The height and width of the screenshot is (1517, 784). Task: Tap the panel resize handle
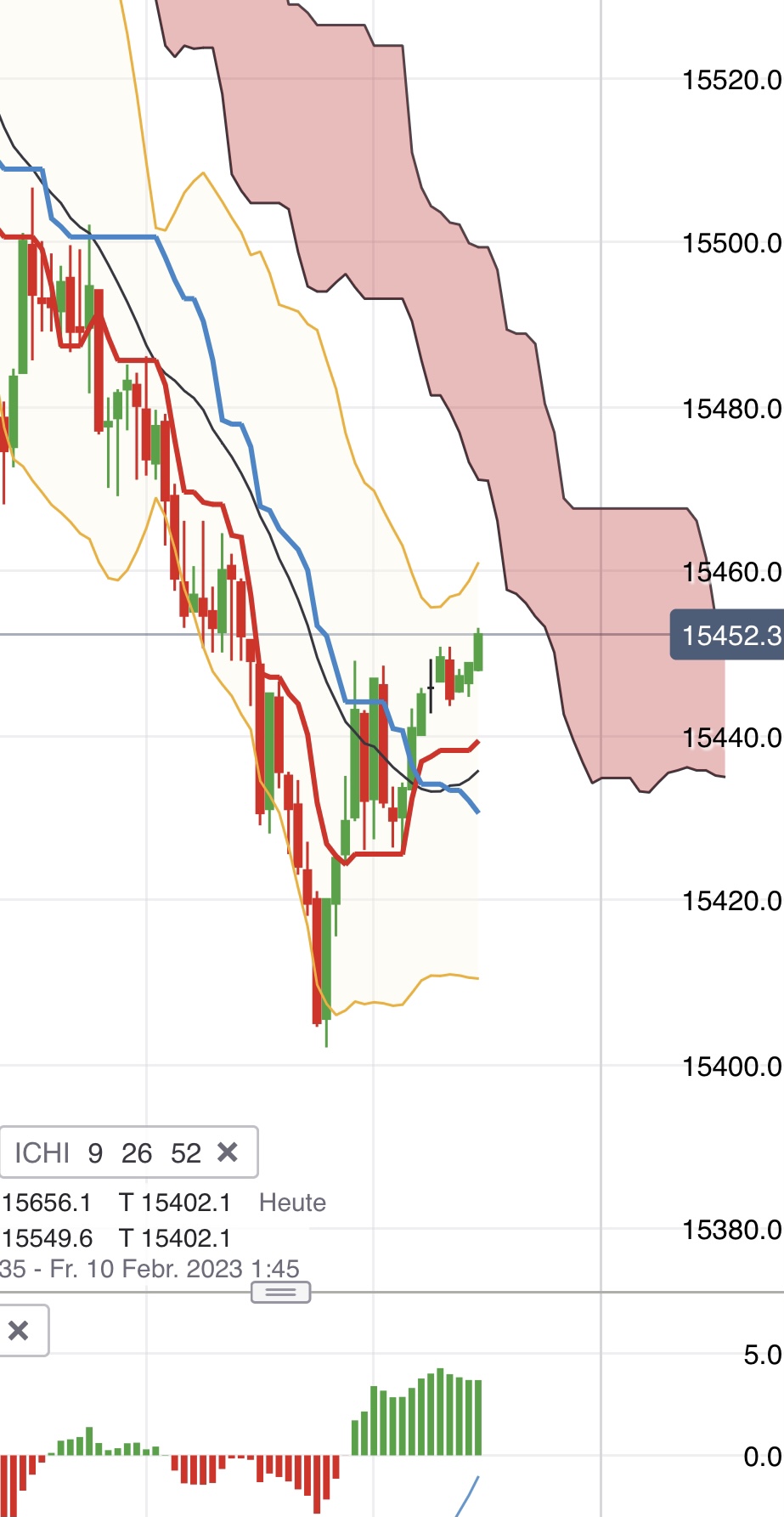[x=280, y=1293]
